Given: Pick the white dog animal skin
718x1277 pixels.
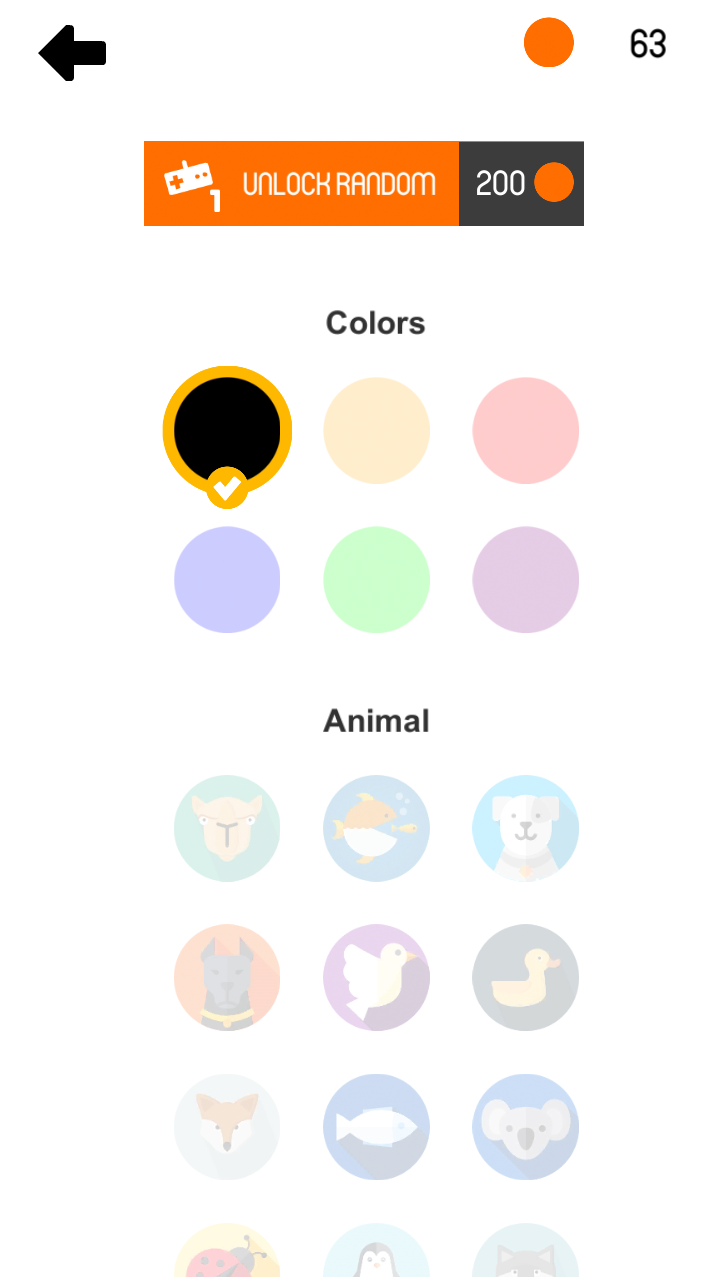Looking at the screenshot, I should point(526,828).
